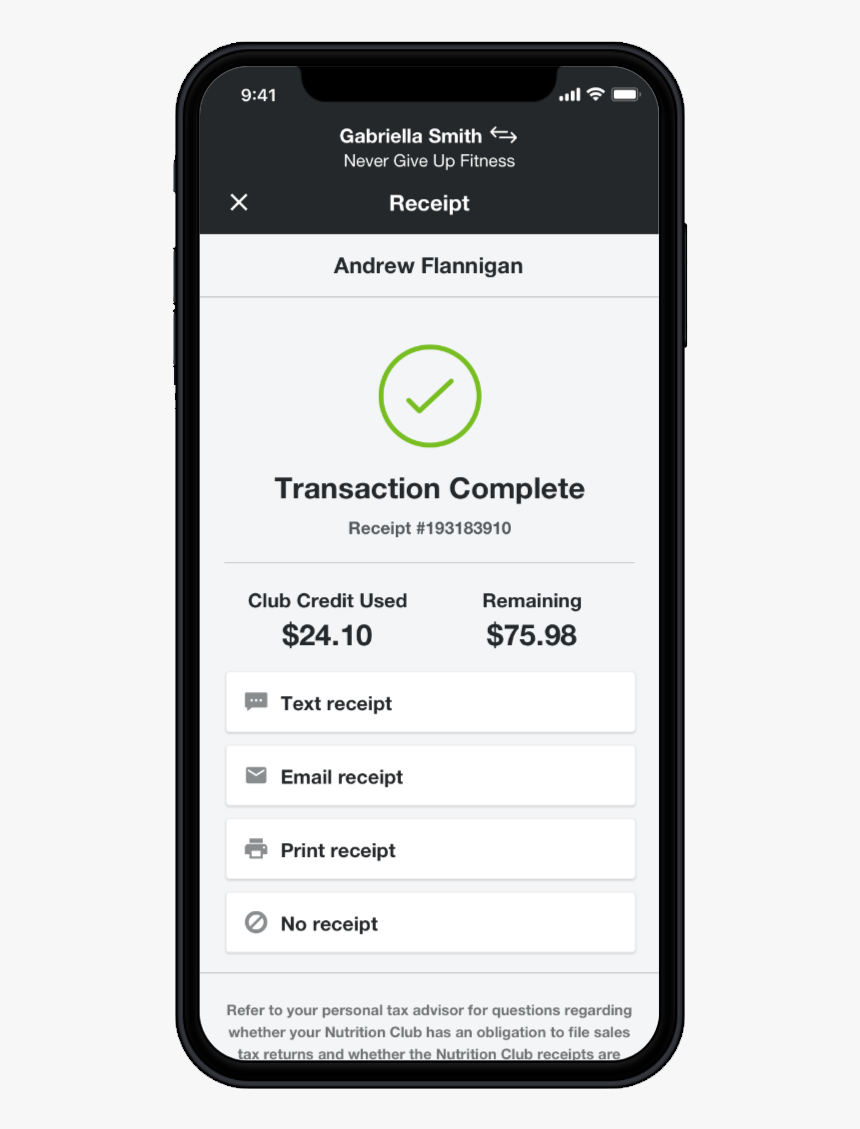Send a text receipt
Viewport: 860px width, 1129px height.
pyautogui.click(x=430, y=703)
